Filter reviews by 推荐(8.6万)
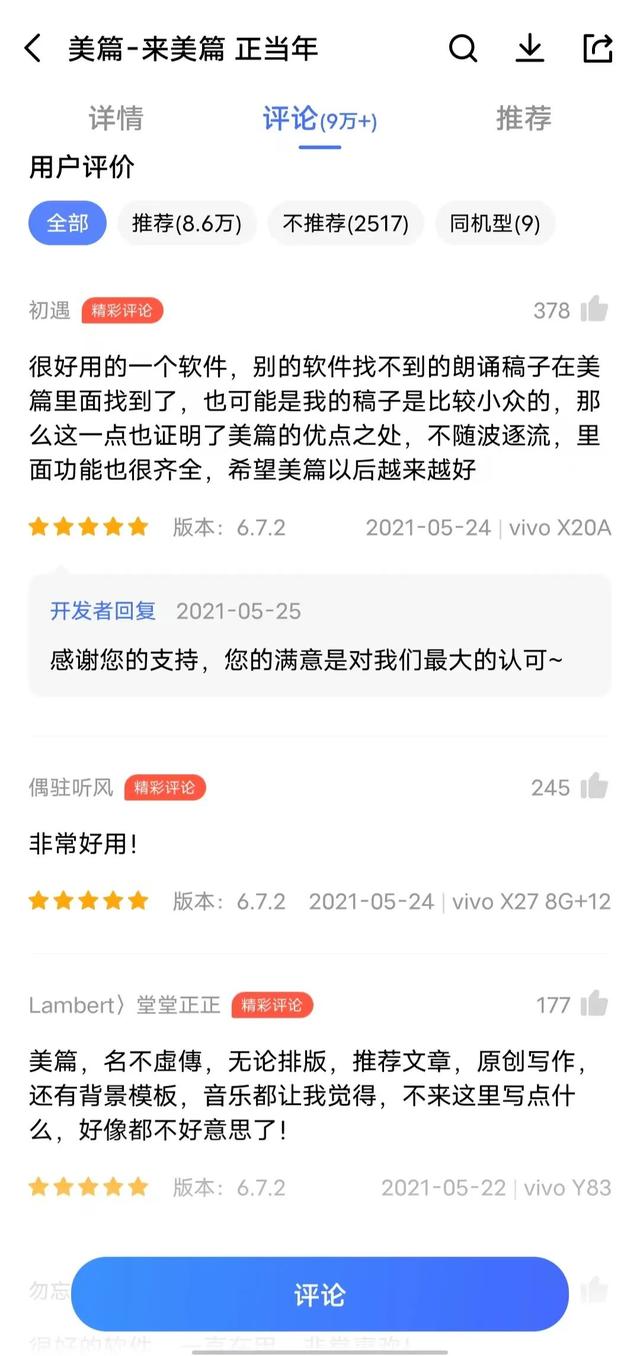 coord(187,223)
